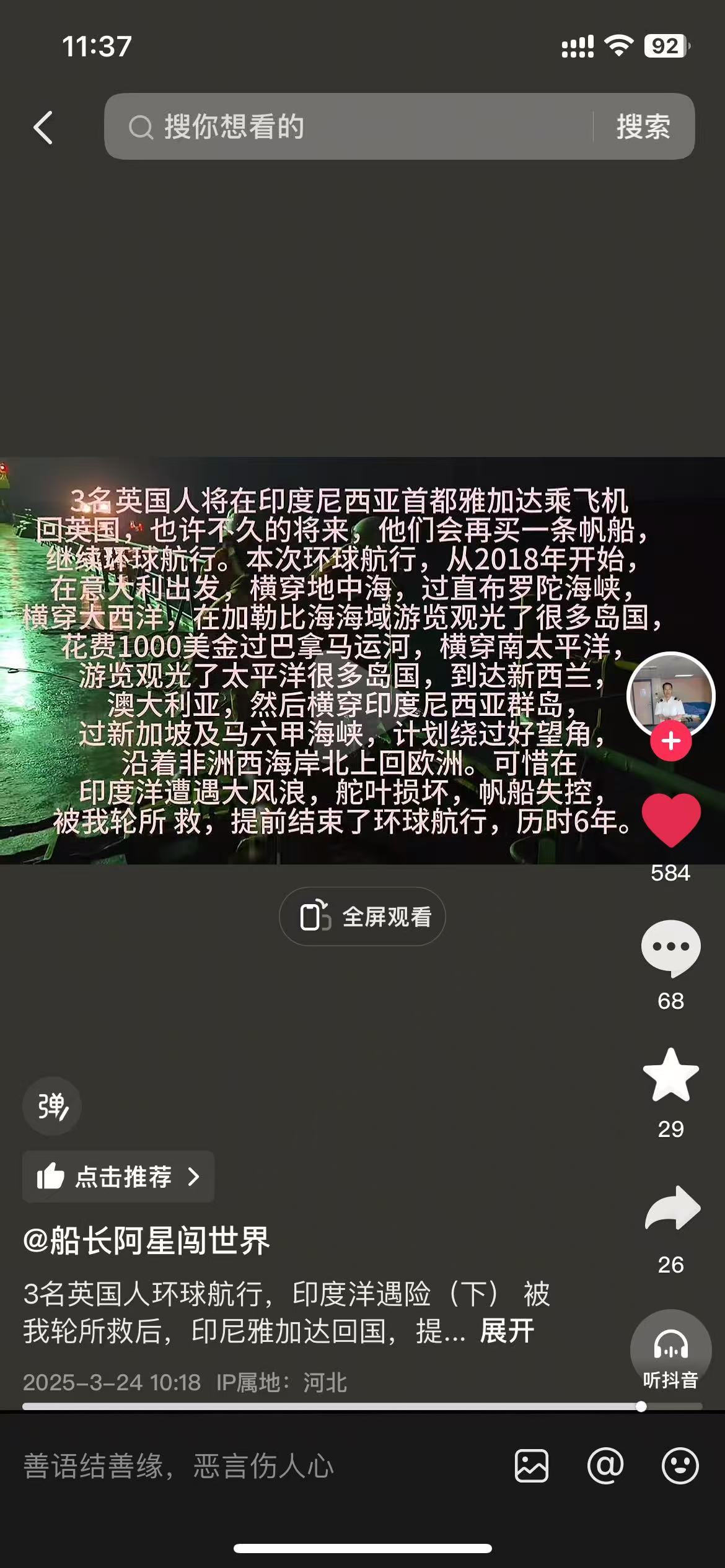Screen dimensions: 725x1568
Task: Tap the 搜索 button
Action: (x=643, y=127)
